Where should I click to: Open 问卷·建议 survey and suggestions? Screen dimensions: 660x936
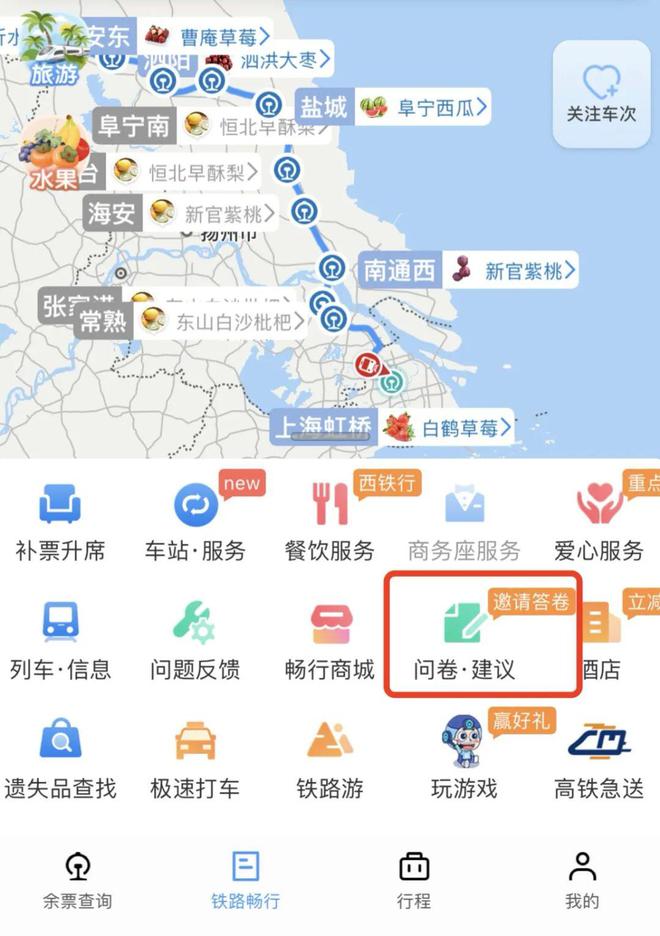pos(465,640)
